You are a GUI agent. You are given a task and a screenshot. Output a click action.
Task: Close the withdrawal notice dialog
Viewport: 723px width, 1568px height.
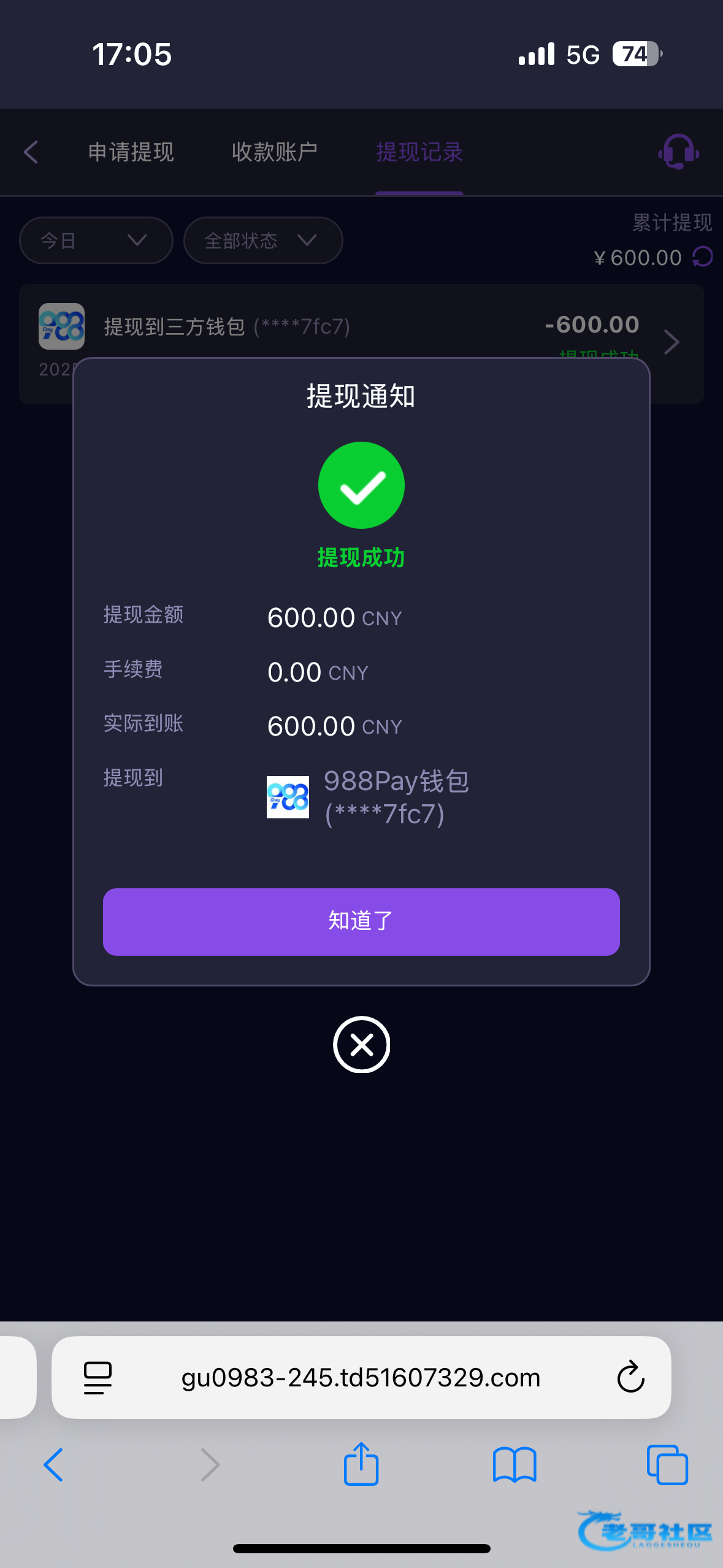click(361, 1044)
